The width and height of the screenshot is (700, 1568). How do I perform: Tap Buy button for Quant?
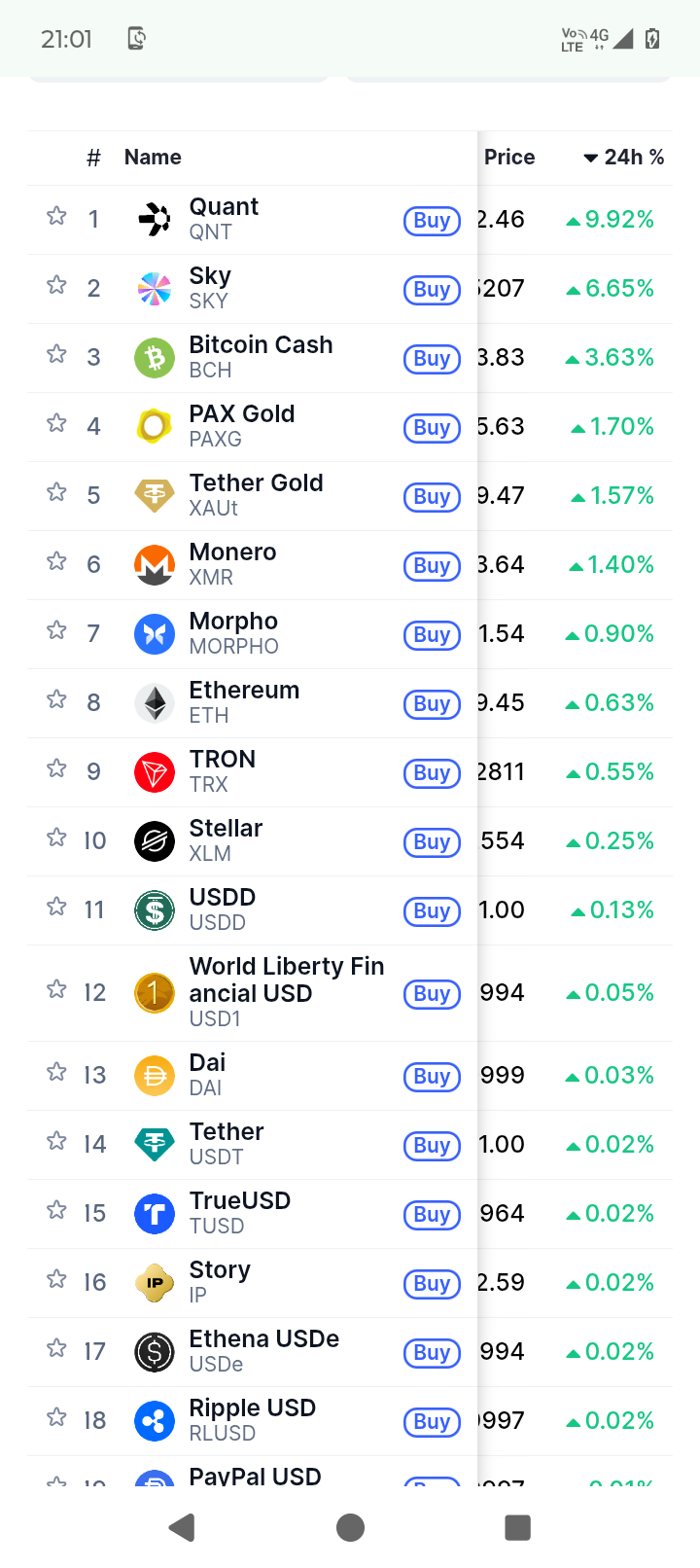click(x=432, y=221)
